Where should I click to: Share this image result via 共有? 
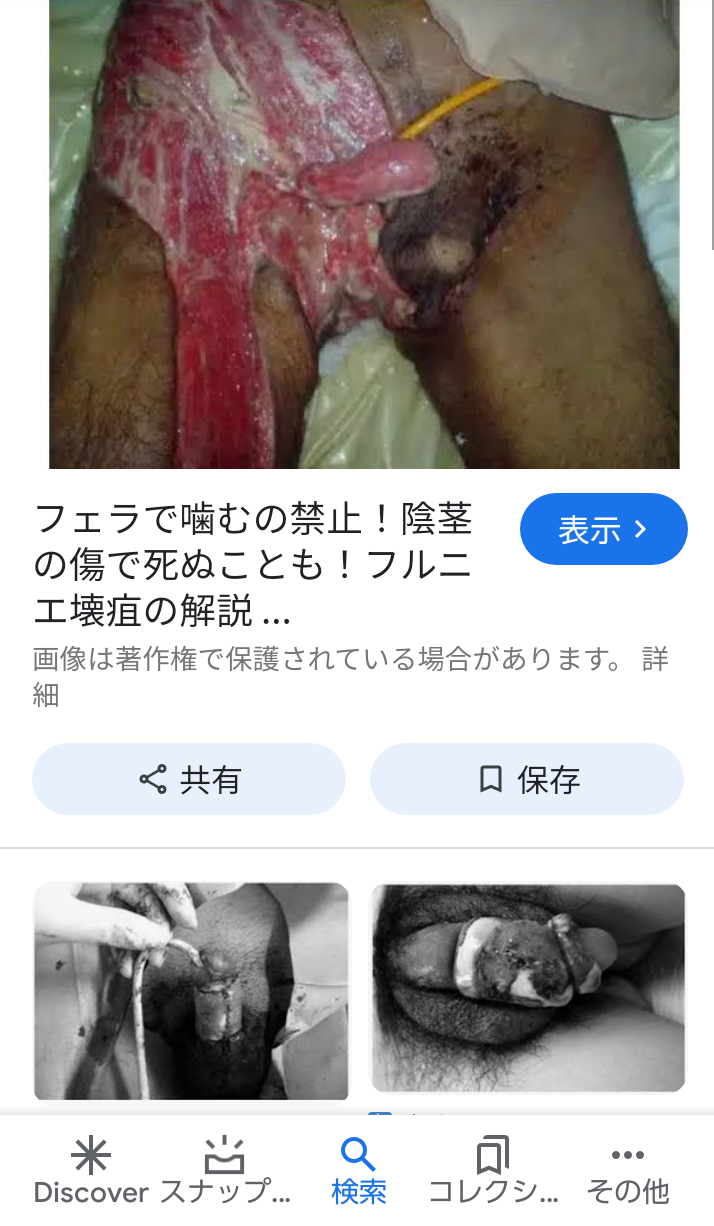coord(189,779)
